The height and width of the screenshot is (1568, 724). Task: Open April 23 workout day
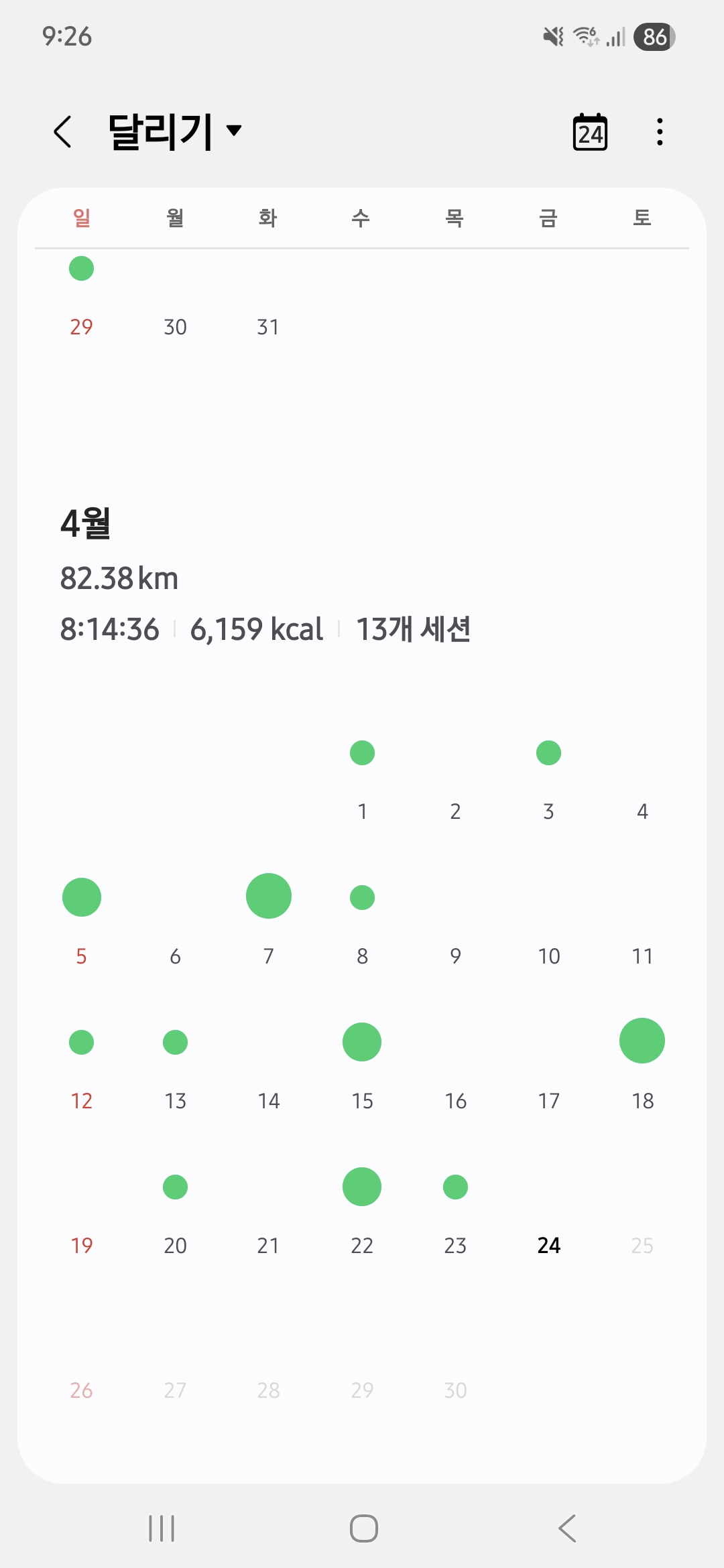point(455,1214)
